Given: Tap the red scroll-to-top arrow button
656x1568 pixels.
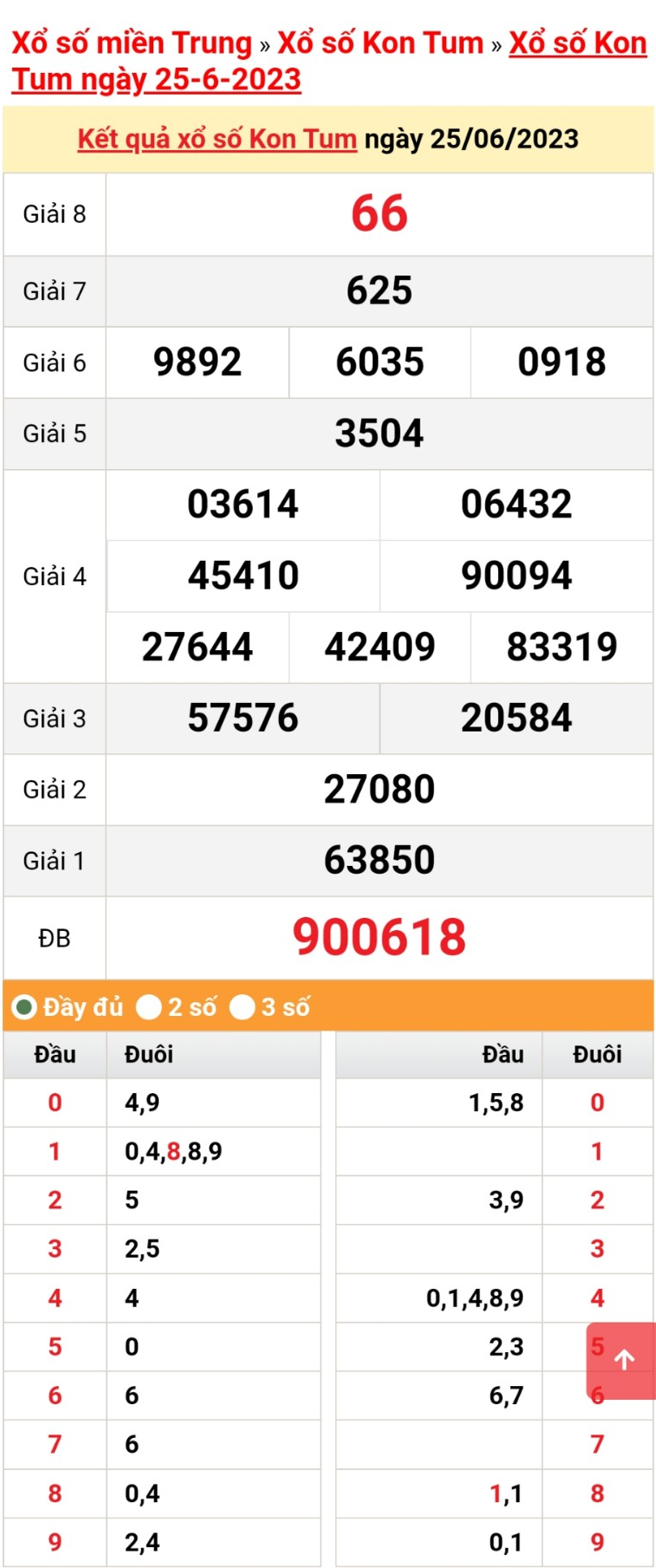Looking at the screenshot, I should (624, 1360).
